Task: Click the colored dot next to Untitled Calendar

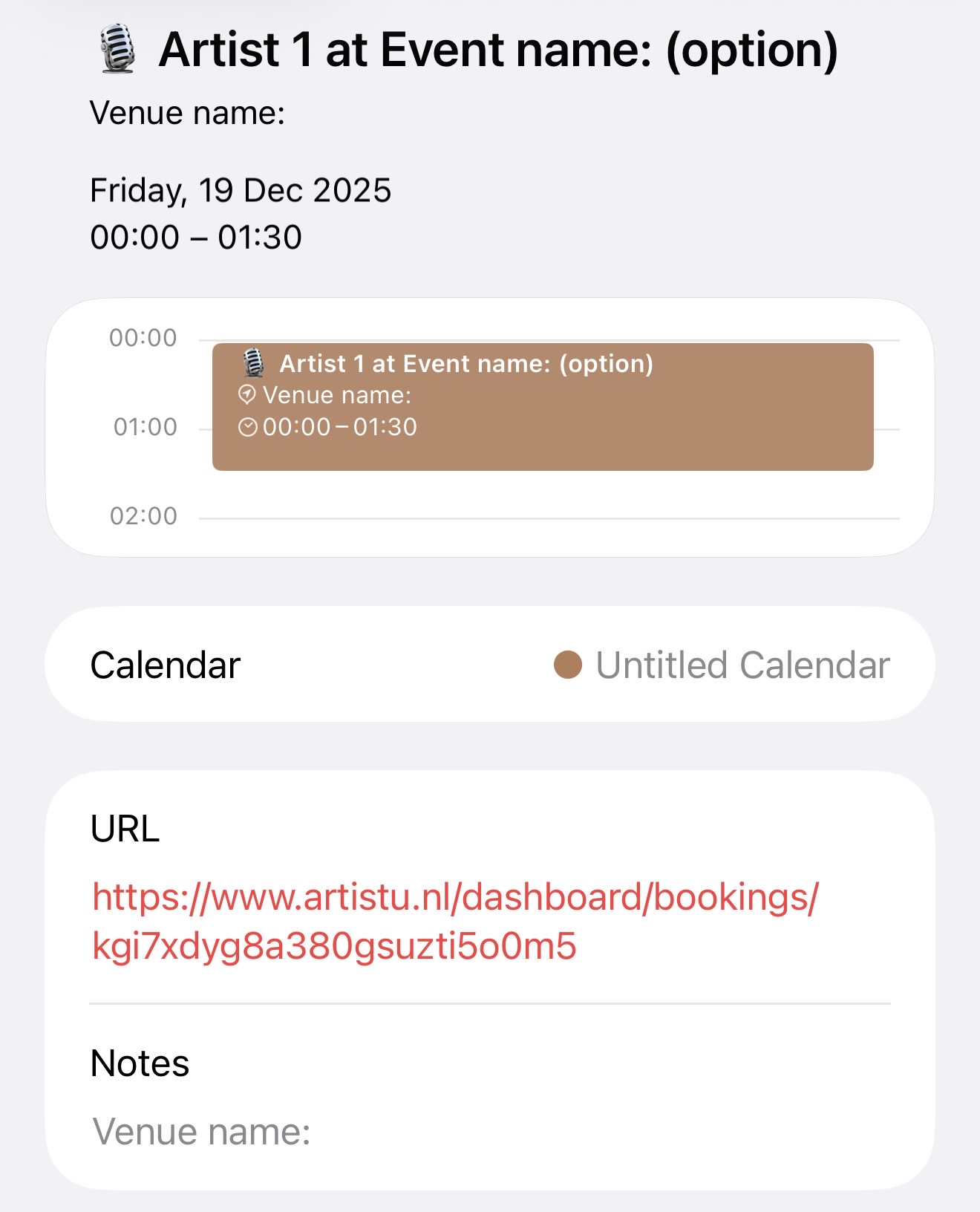Action: (569, 665)
